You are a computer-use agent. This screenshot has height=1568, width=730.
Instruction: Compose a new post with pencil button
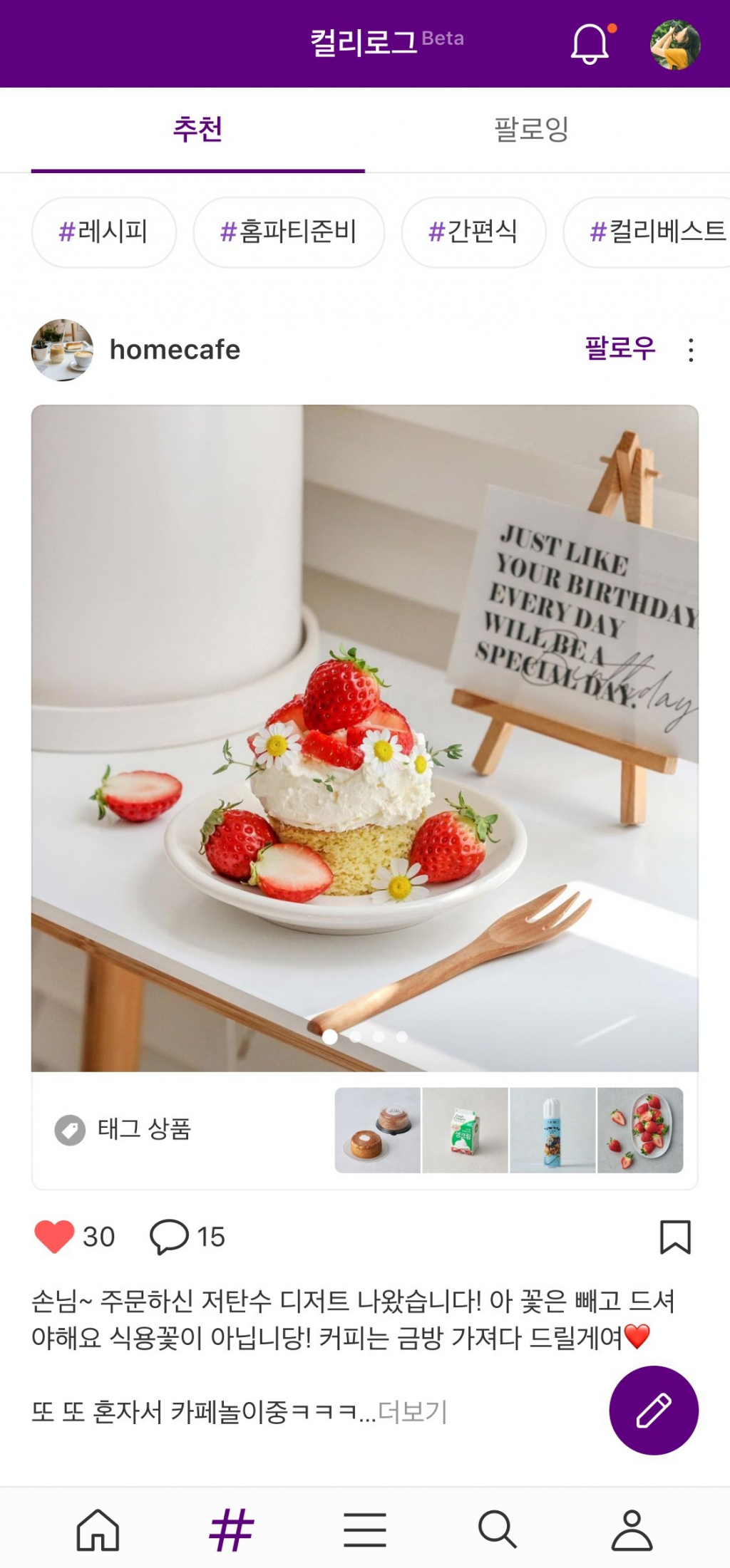pos(653,1410)
